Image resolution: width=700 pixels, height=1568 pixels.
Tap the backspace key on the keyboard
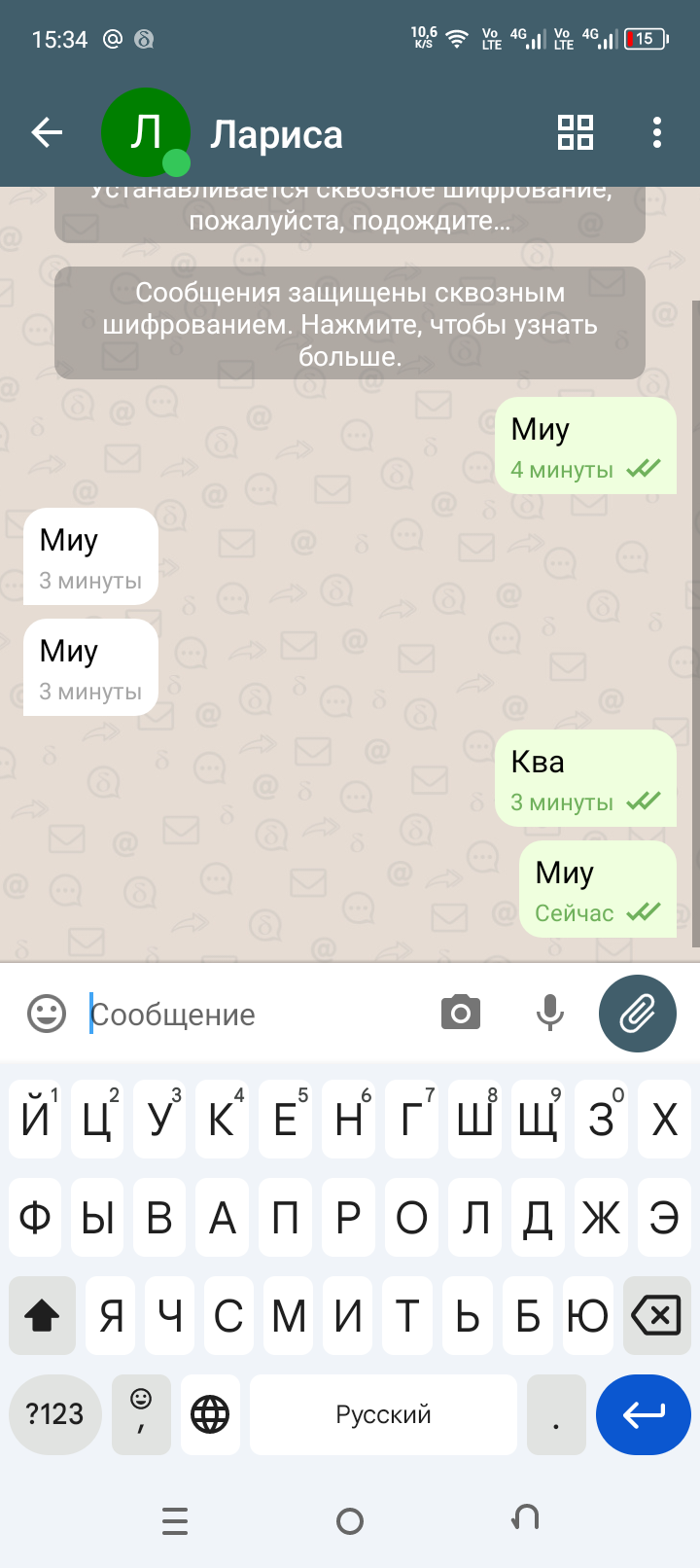pos(656,1317)
